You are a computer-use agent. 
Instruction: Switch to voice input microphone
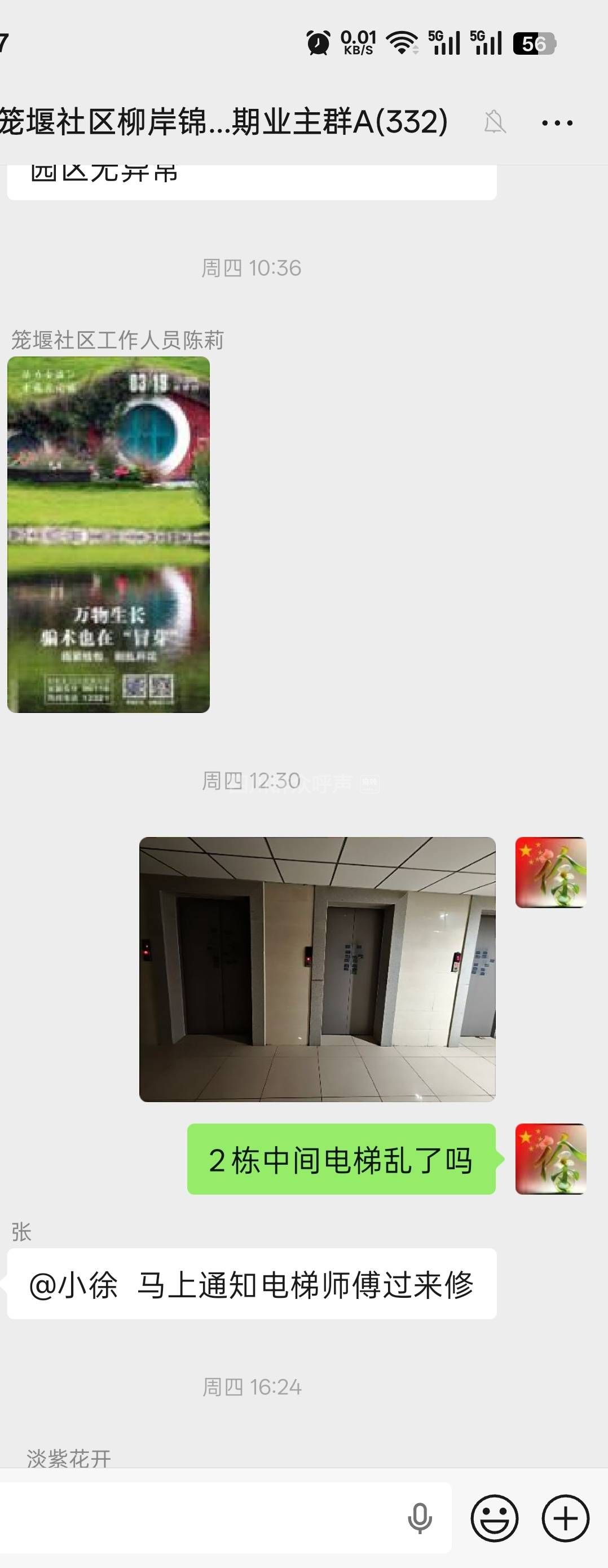point(419,1518)
